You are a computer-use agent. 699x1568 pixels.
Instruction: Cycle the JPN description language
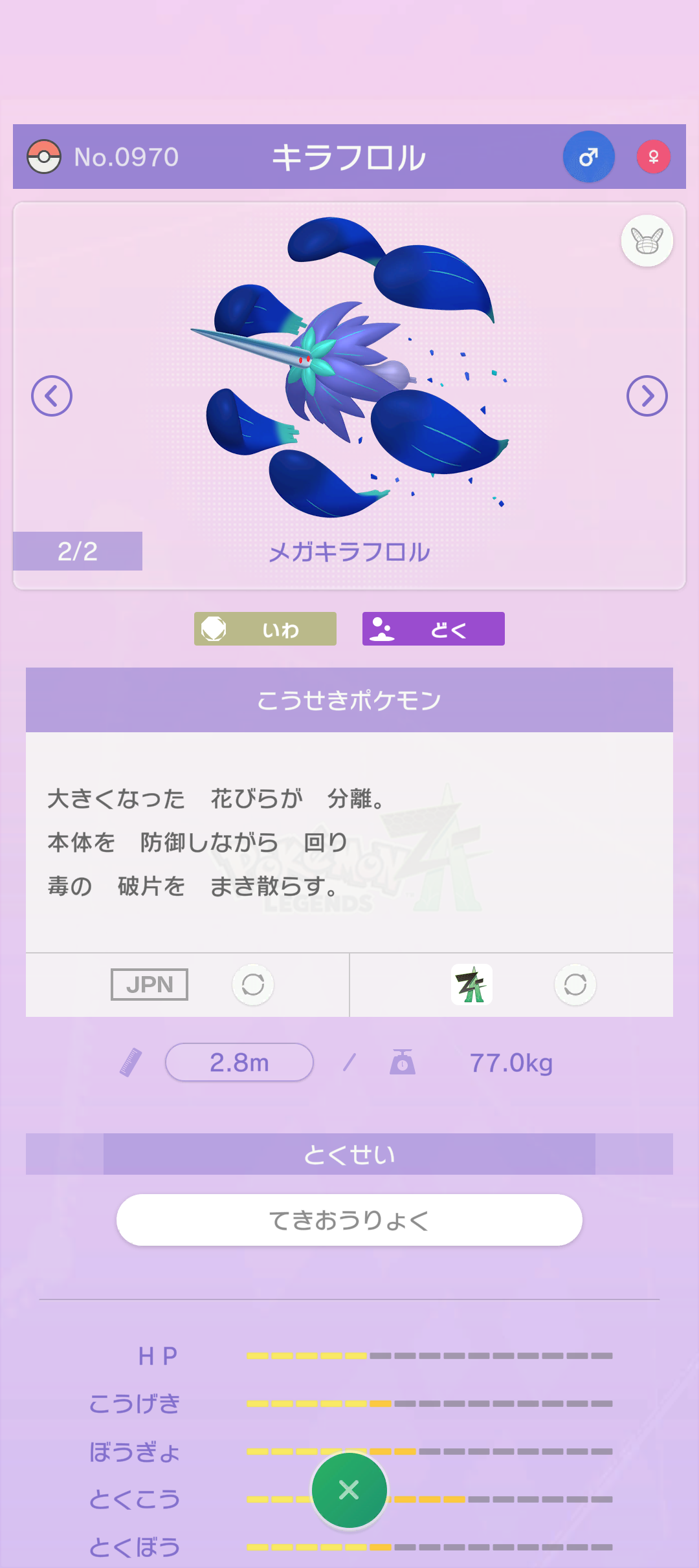click(x=253, y=985)
